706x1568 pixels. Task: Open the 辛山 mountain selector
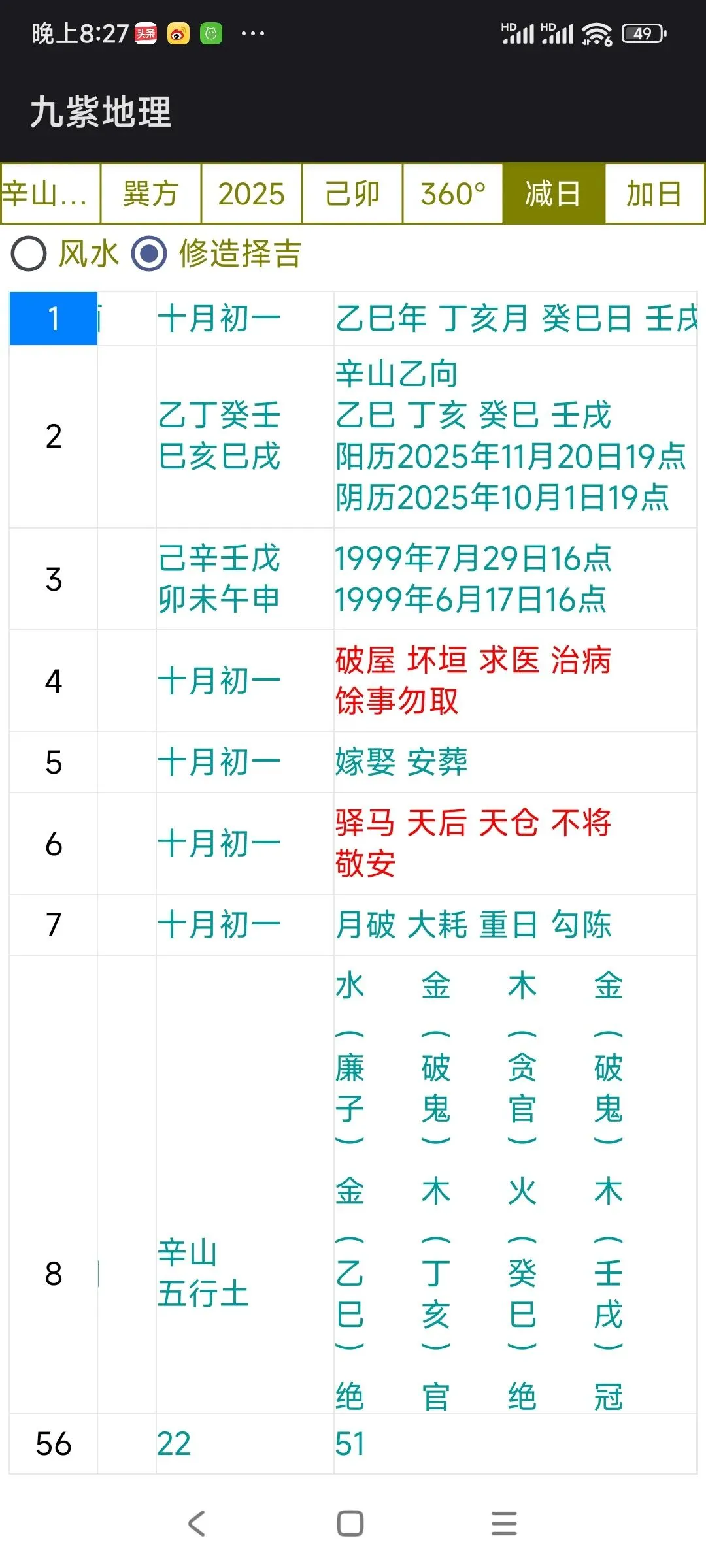pyautogui.click(x=51, y=193)
